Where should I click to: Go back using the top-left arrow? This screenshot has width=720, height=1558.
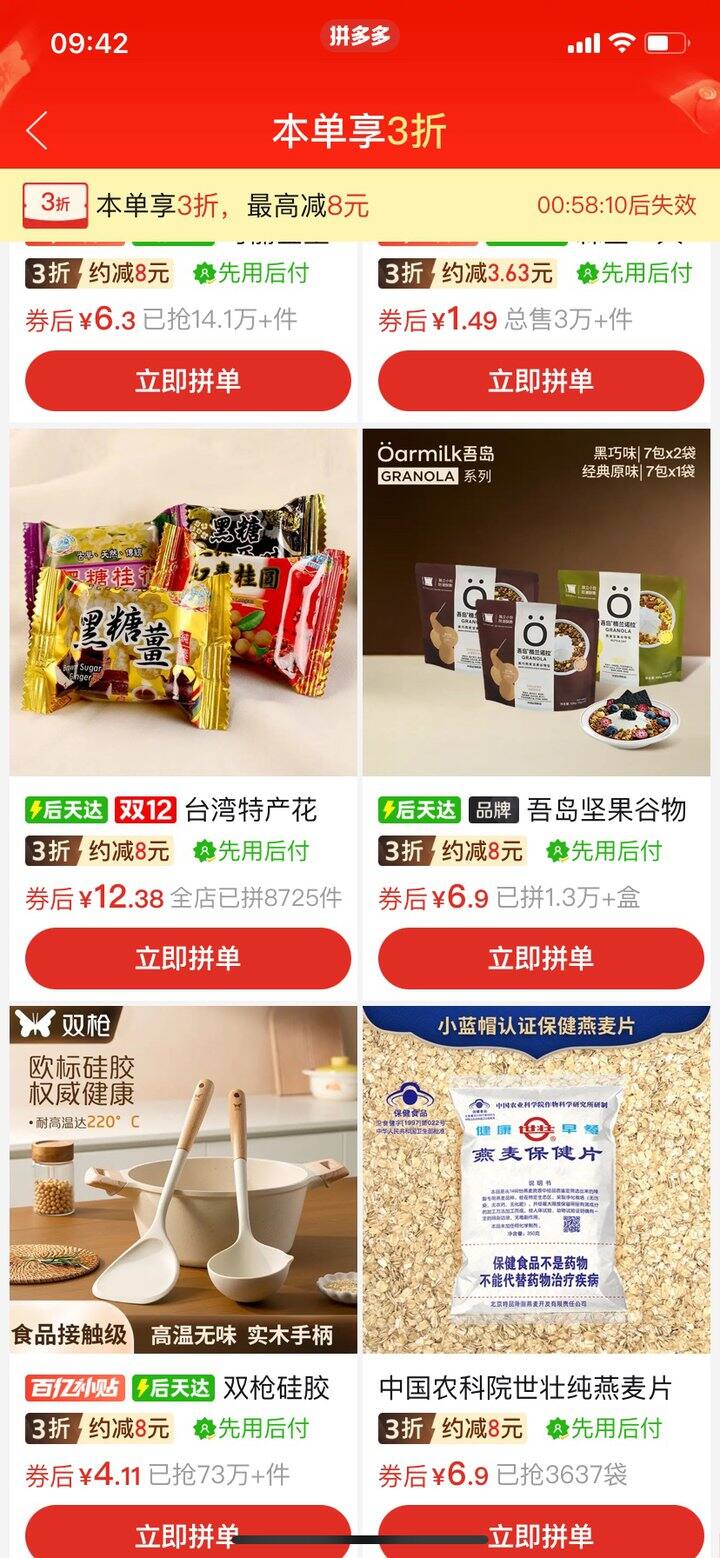[37, 131]
